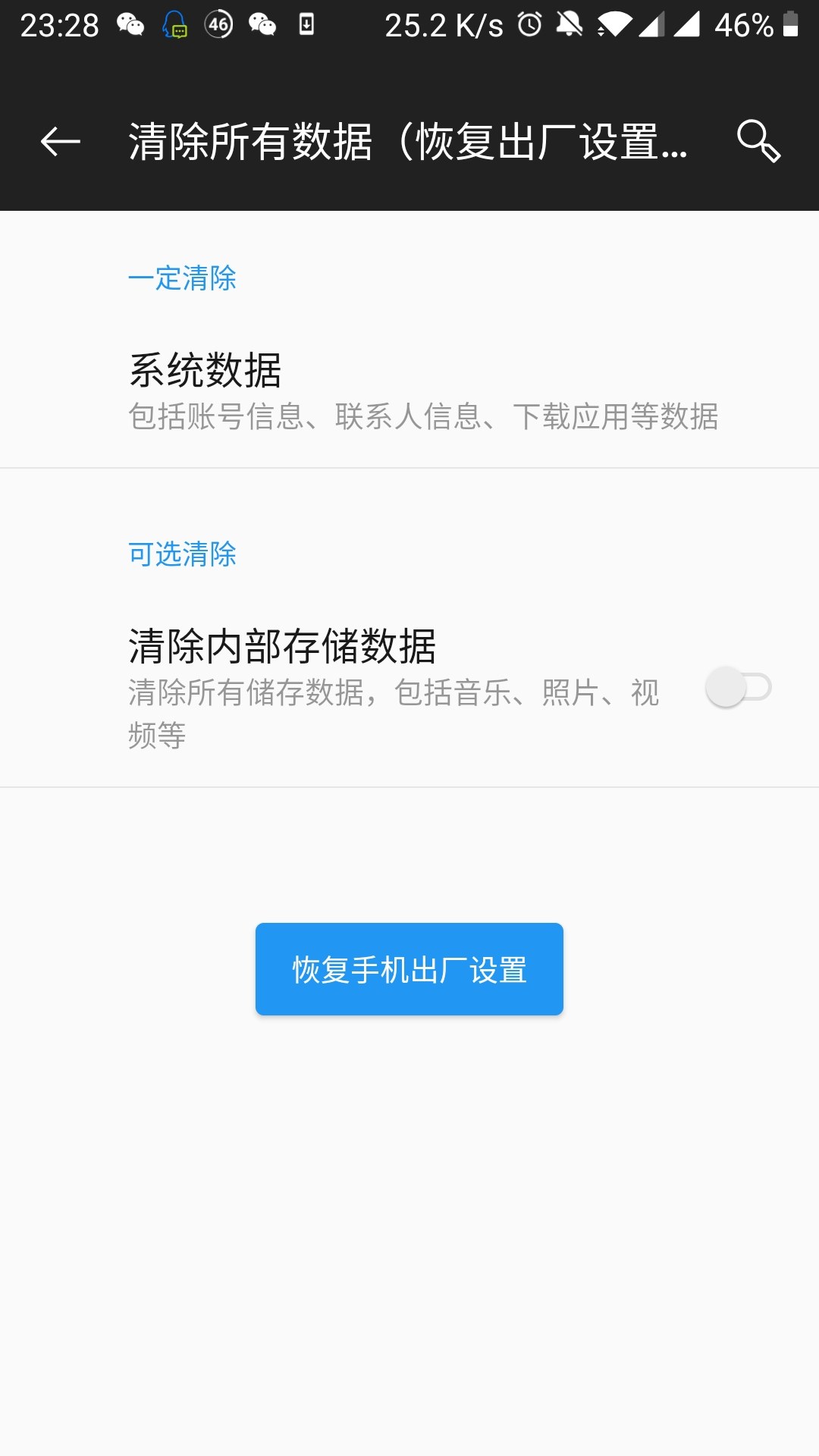Tap the QQ notification icon in status bar

[x=176, y=26]
